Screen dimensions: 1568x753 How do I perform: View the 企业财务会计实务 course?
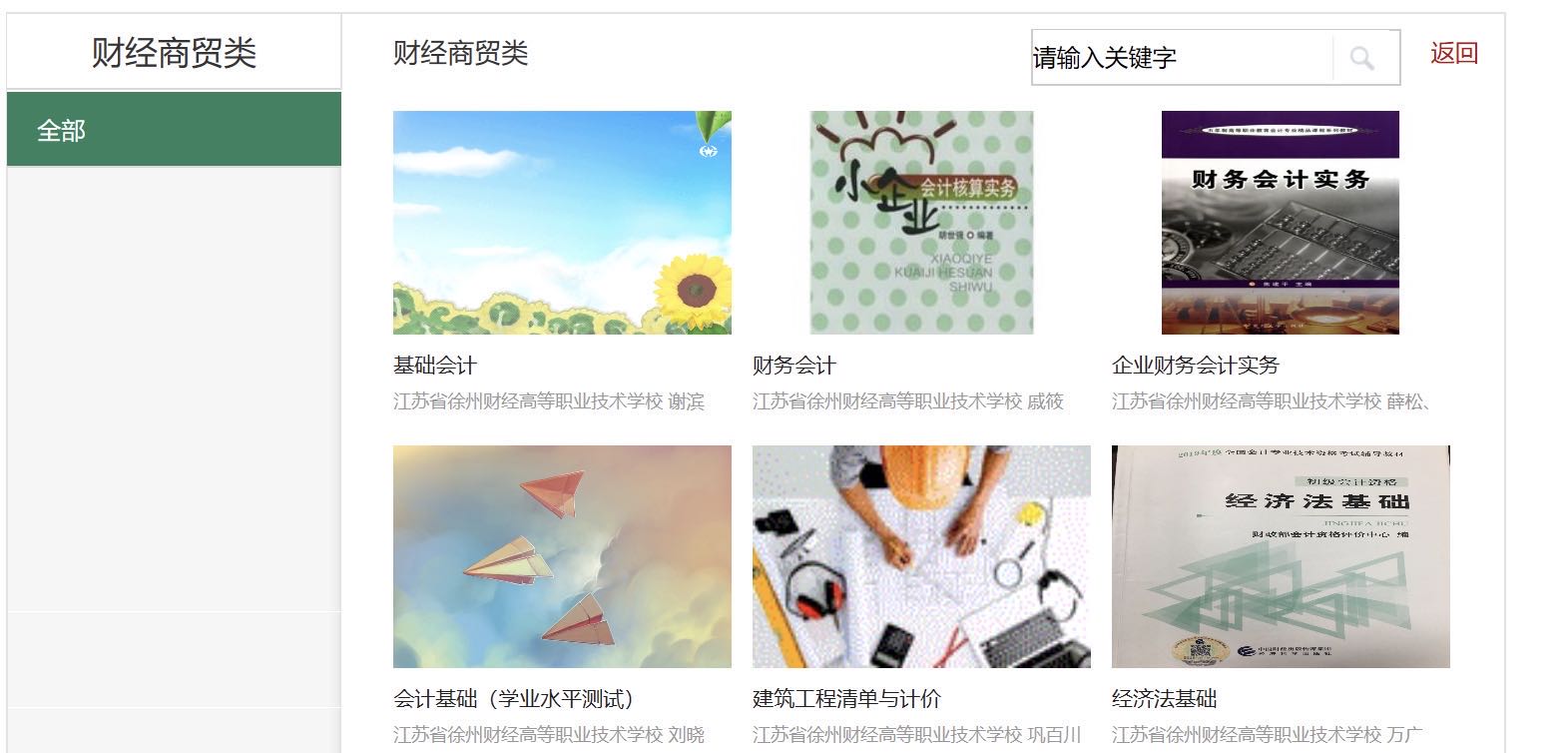(x=1281, y=223)
